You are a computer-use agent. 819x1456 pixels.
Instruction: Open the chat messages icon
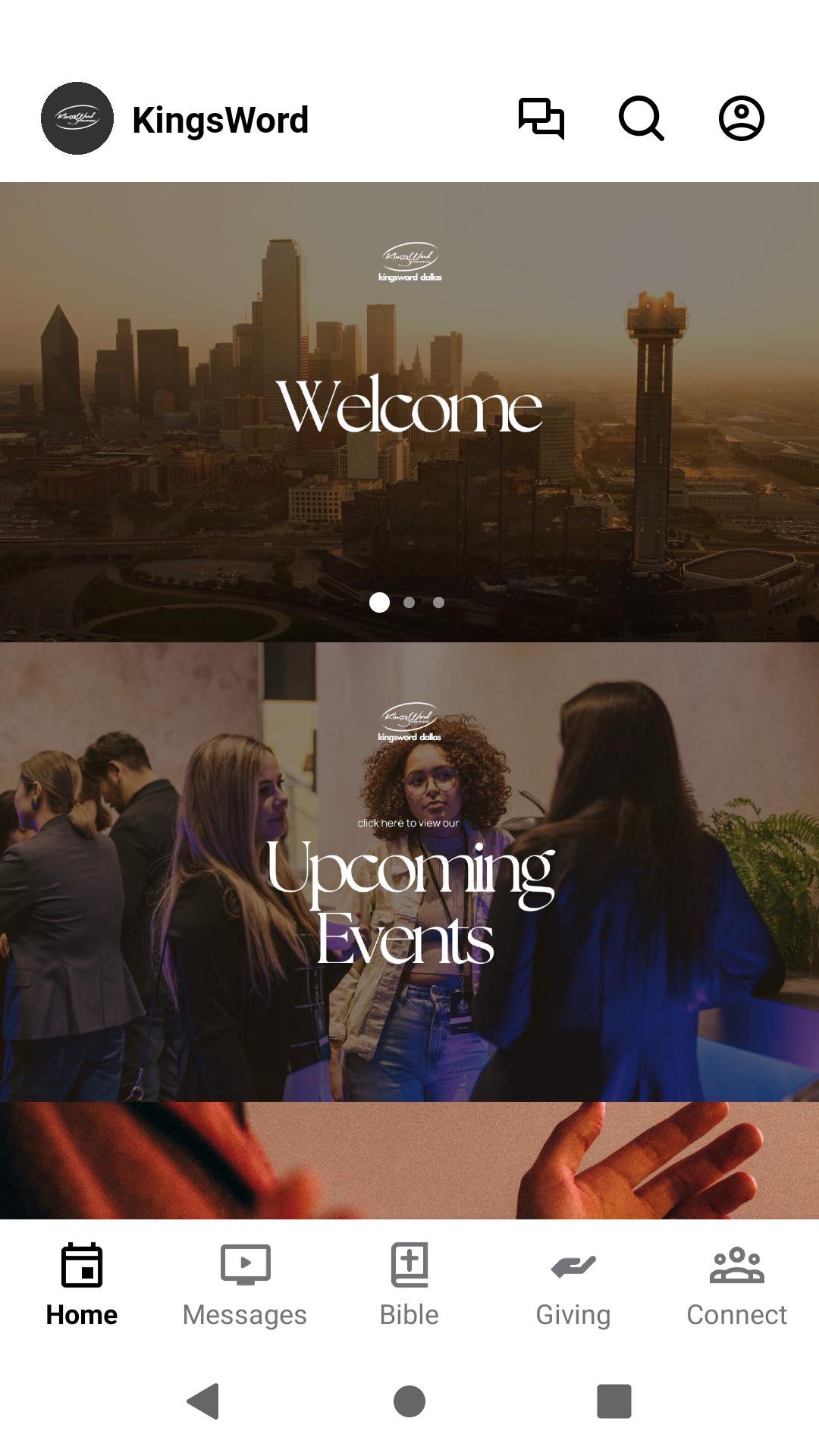tap(541, 119)
